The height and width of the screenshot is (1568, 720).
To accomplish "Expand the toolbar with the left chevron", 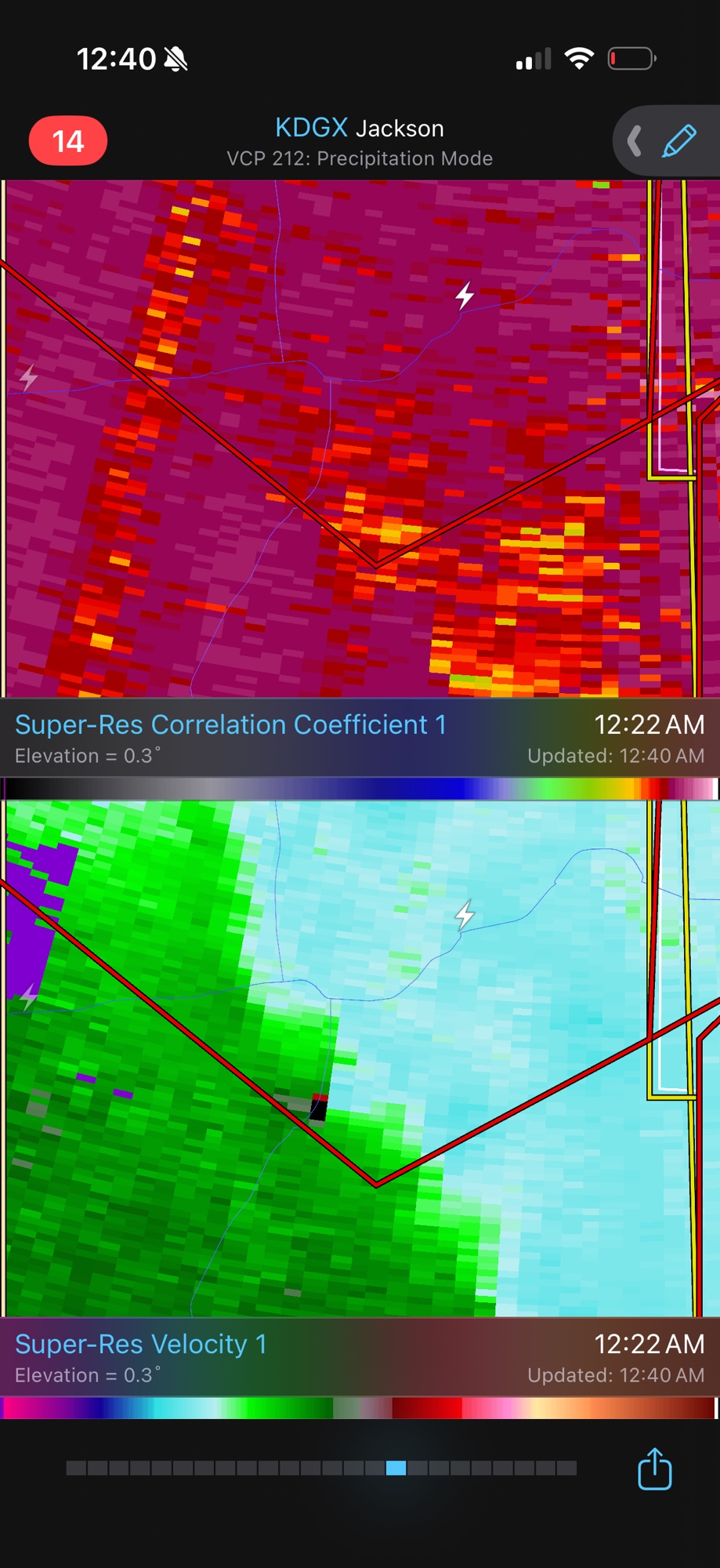I will coord(635,141).
